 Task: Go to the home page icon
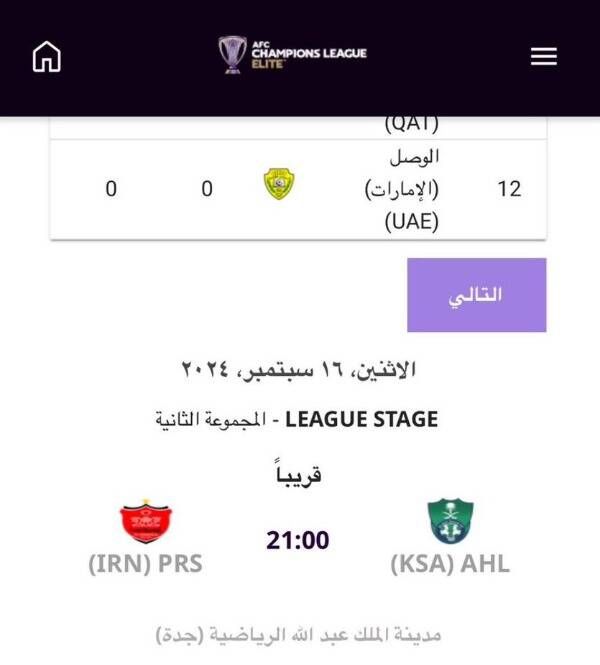click(47, 57)
